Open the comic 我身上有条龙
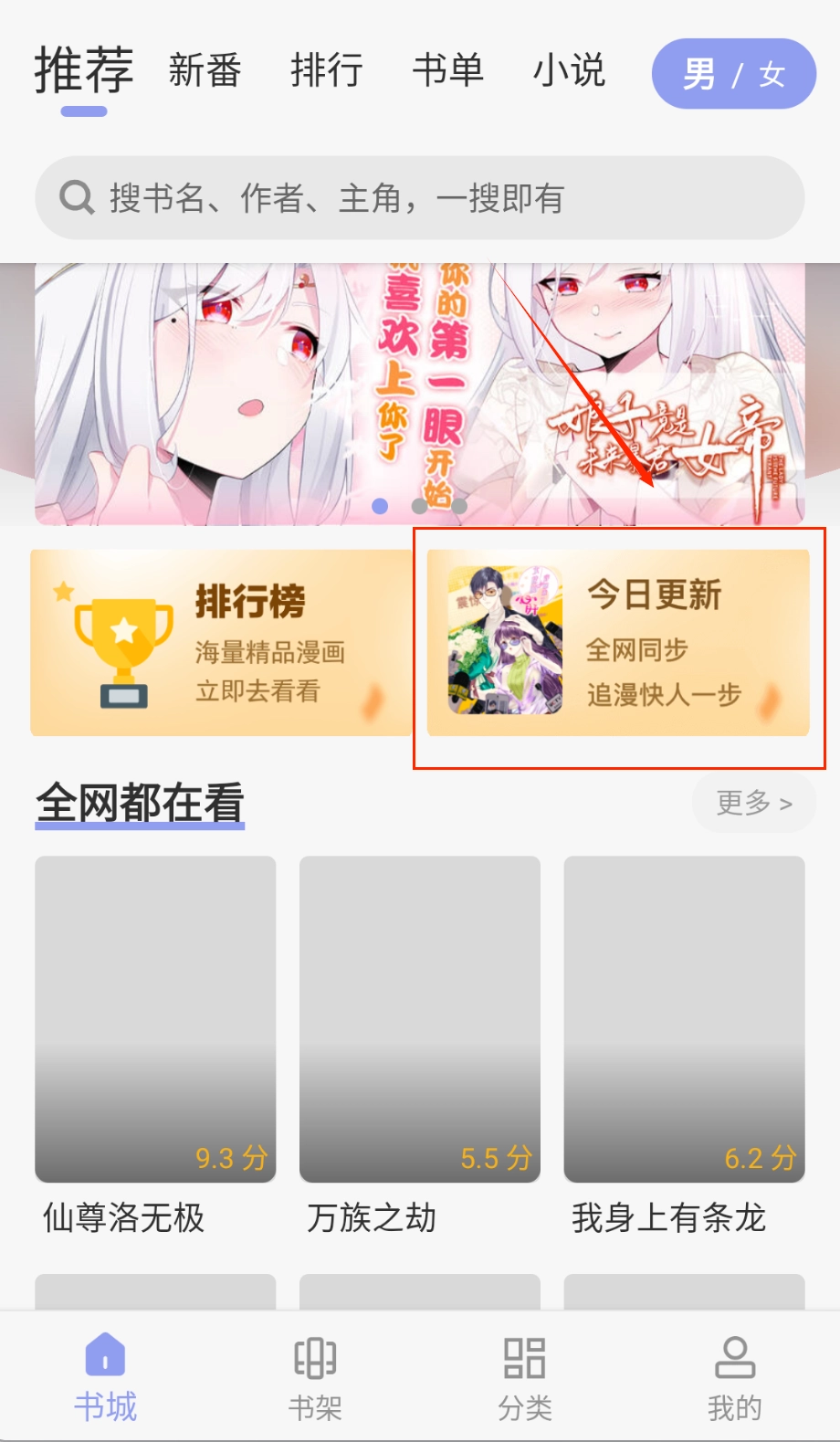This screenshot has height=1442, width=840. pyautogui.click(x=685, y=1047)
